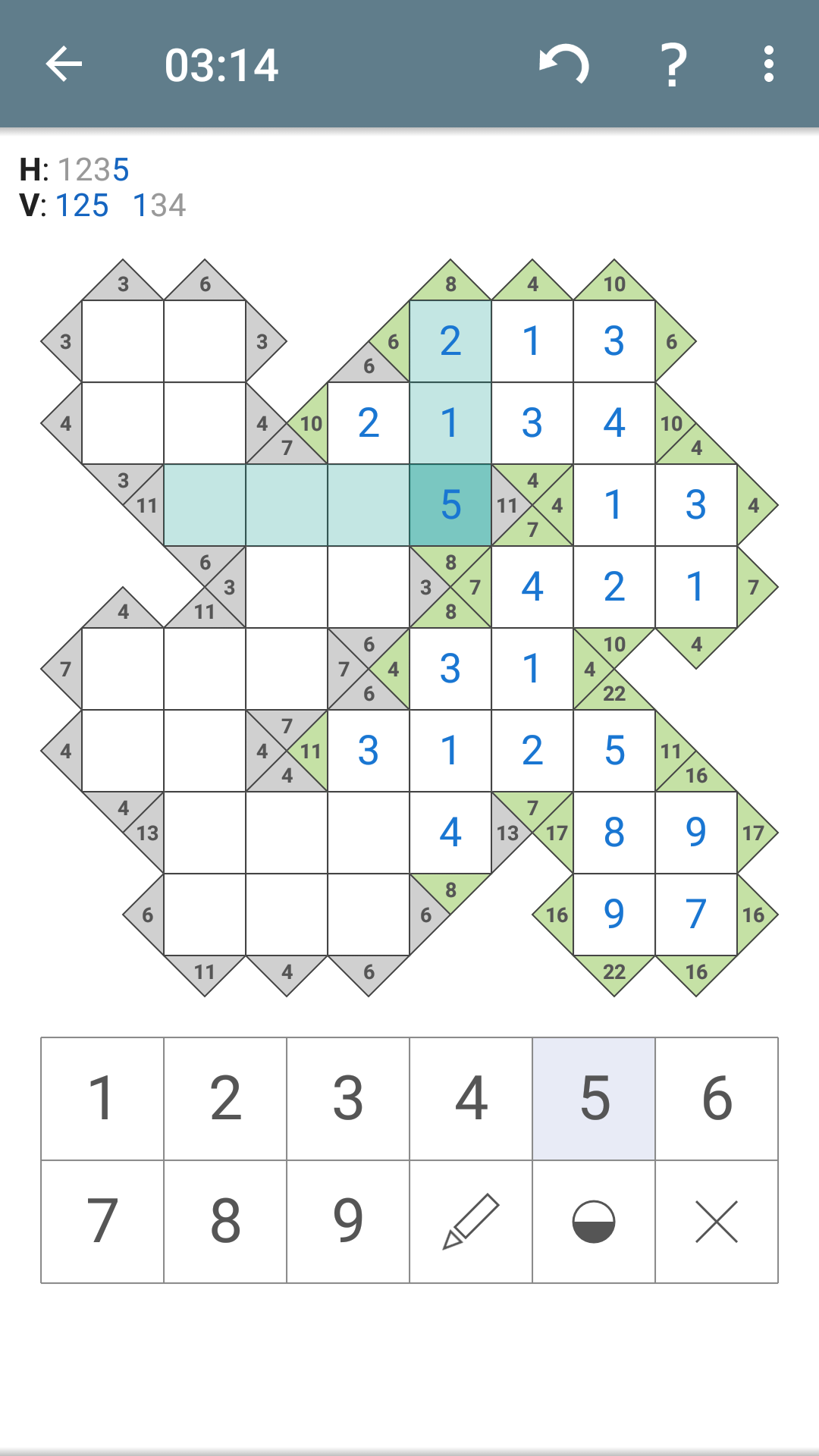This screenshot has width=819, height=1456.
Task: Enter number 6 from the keypad
Action: (x=717, y=1098)
